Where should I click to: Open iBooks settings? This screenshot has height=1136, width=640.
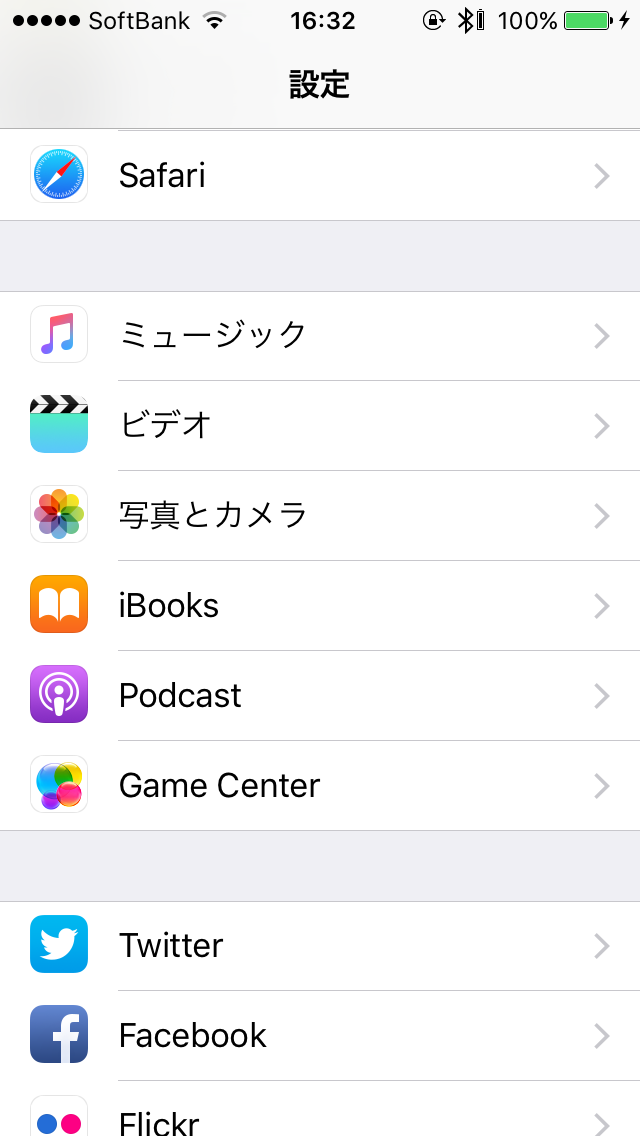320,605
